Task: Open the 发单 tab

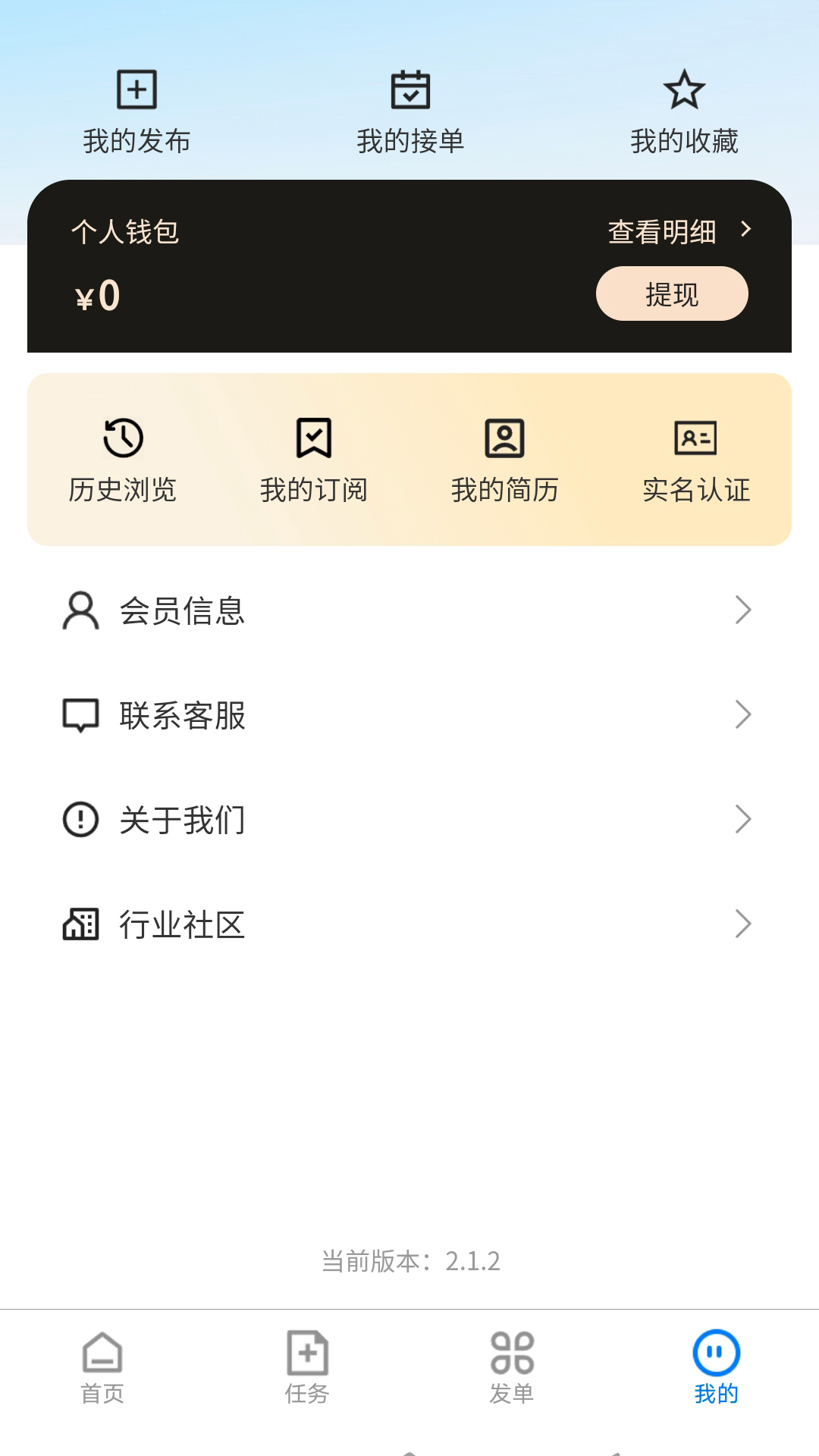Action: click(x=512, y=1373)
